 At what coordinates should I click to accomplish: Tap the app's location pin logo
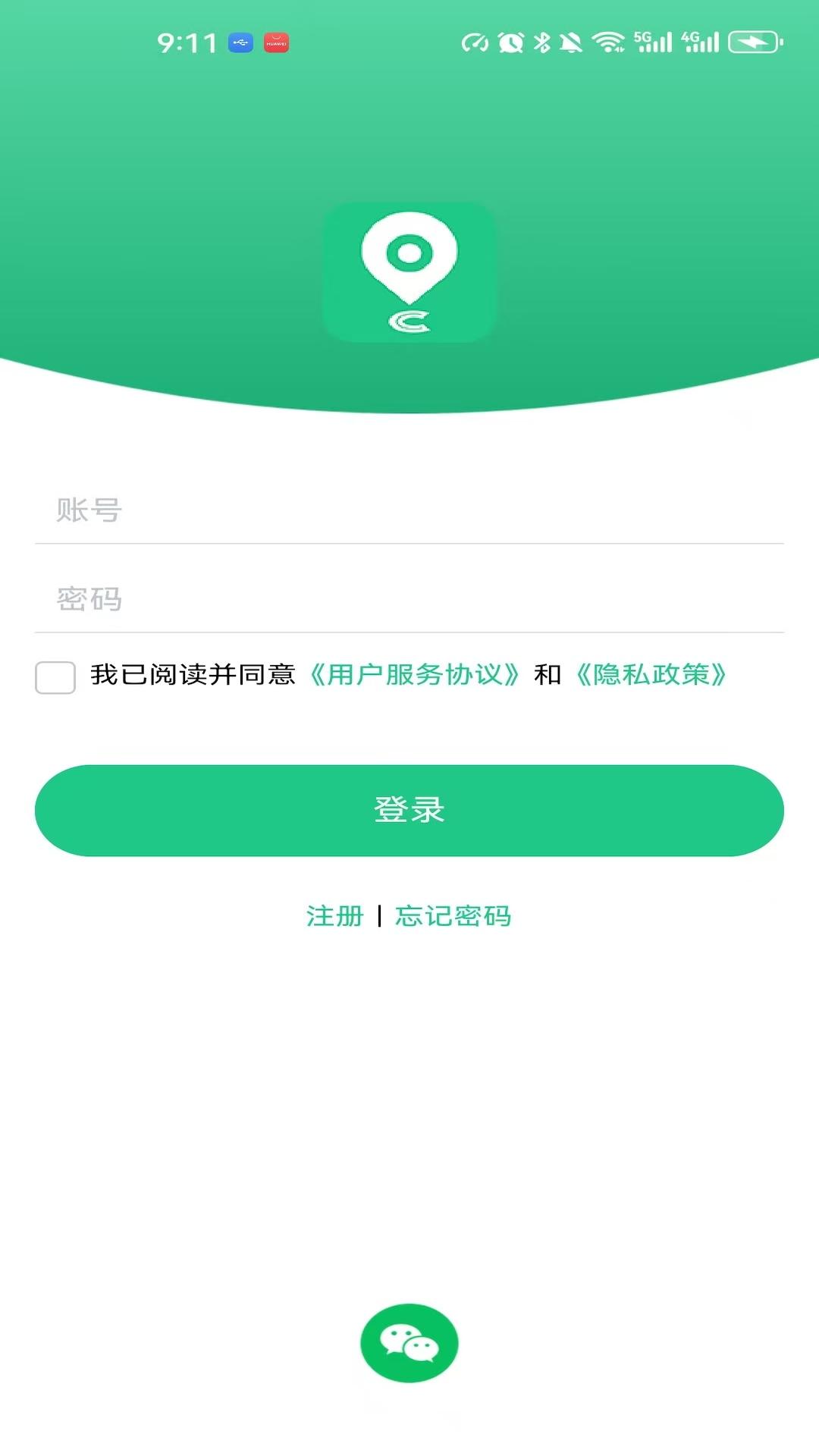(409, 271)
